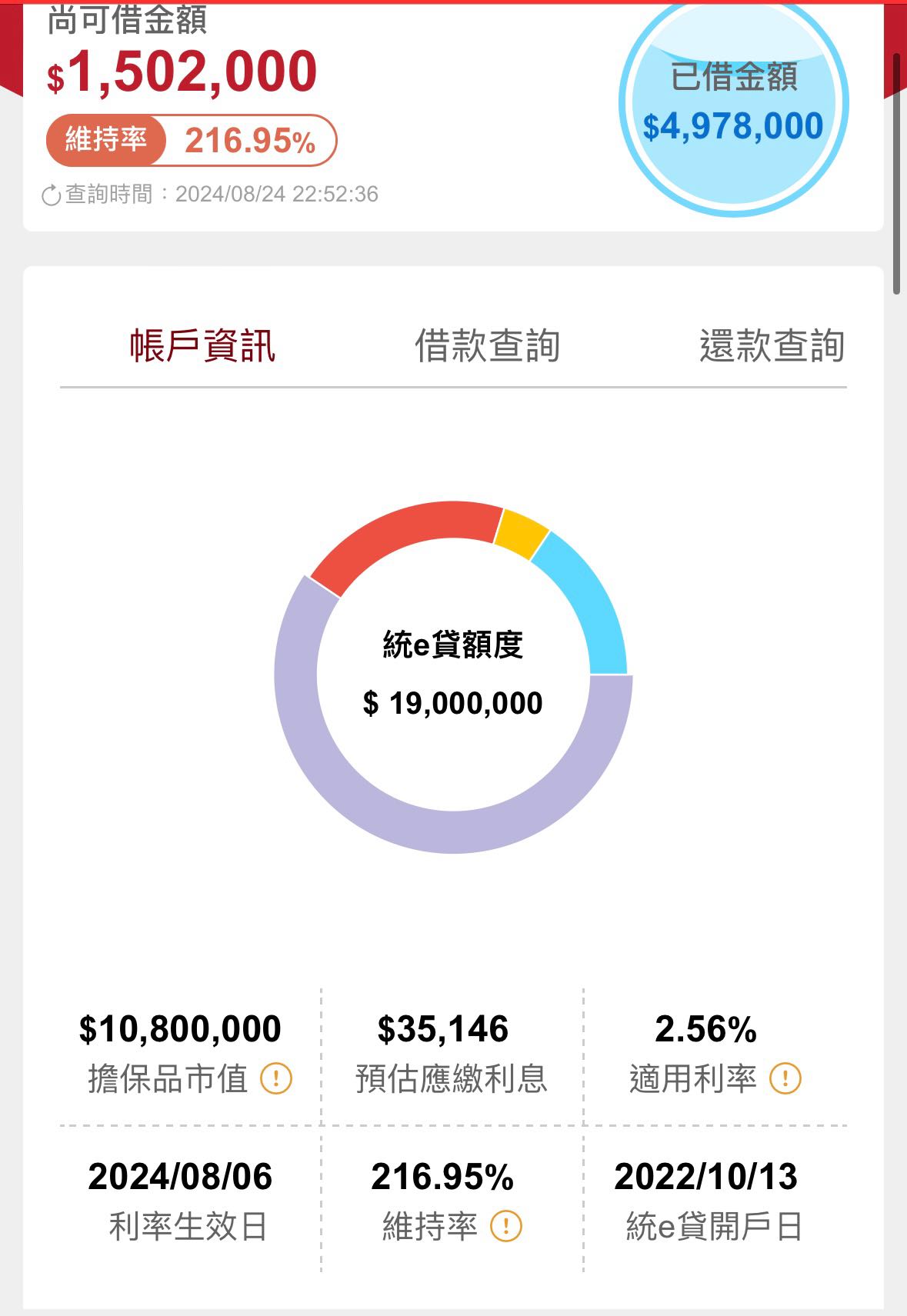This screenshot has height=1316, width=907.
Task: Click the 利率生效日 date 2024/08/06
Action: pos(181,1175)
